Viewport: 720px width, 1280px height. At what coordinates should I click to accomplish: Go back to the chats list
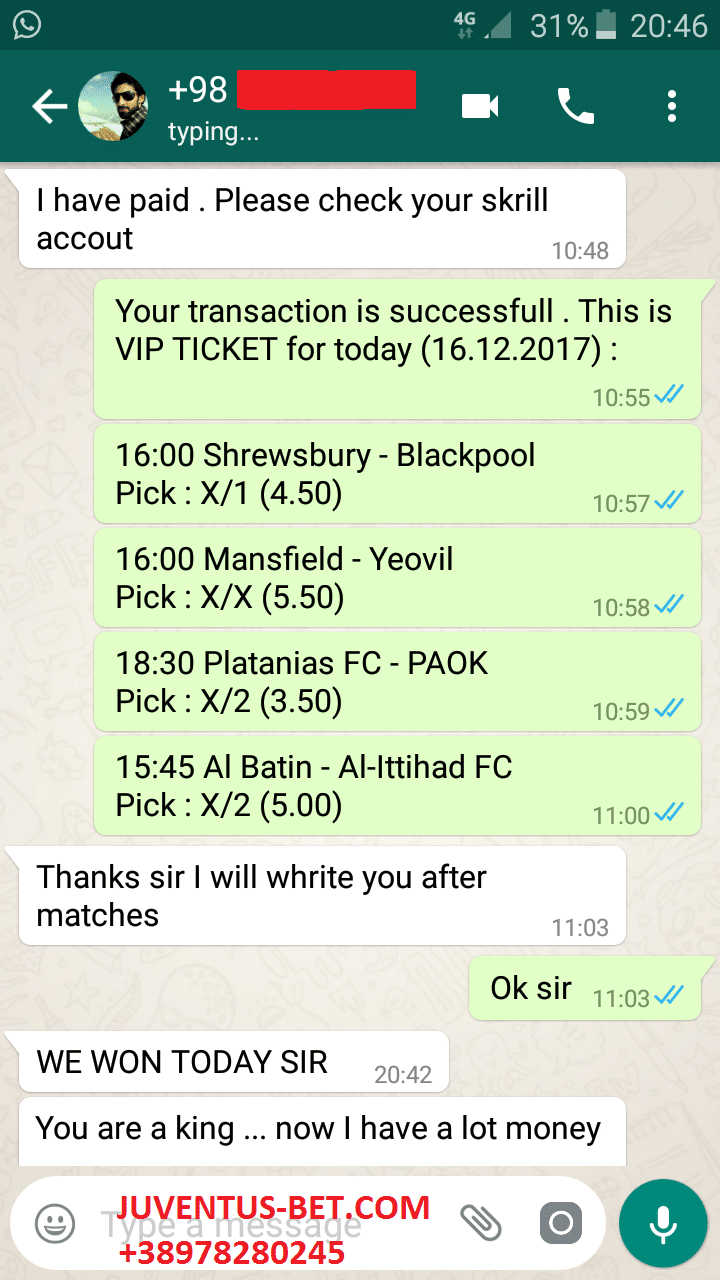(48, 106)
